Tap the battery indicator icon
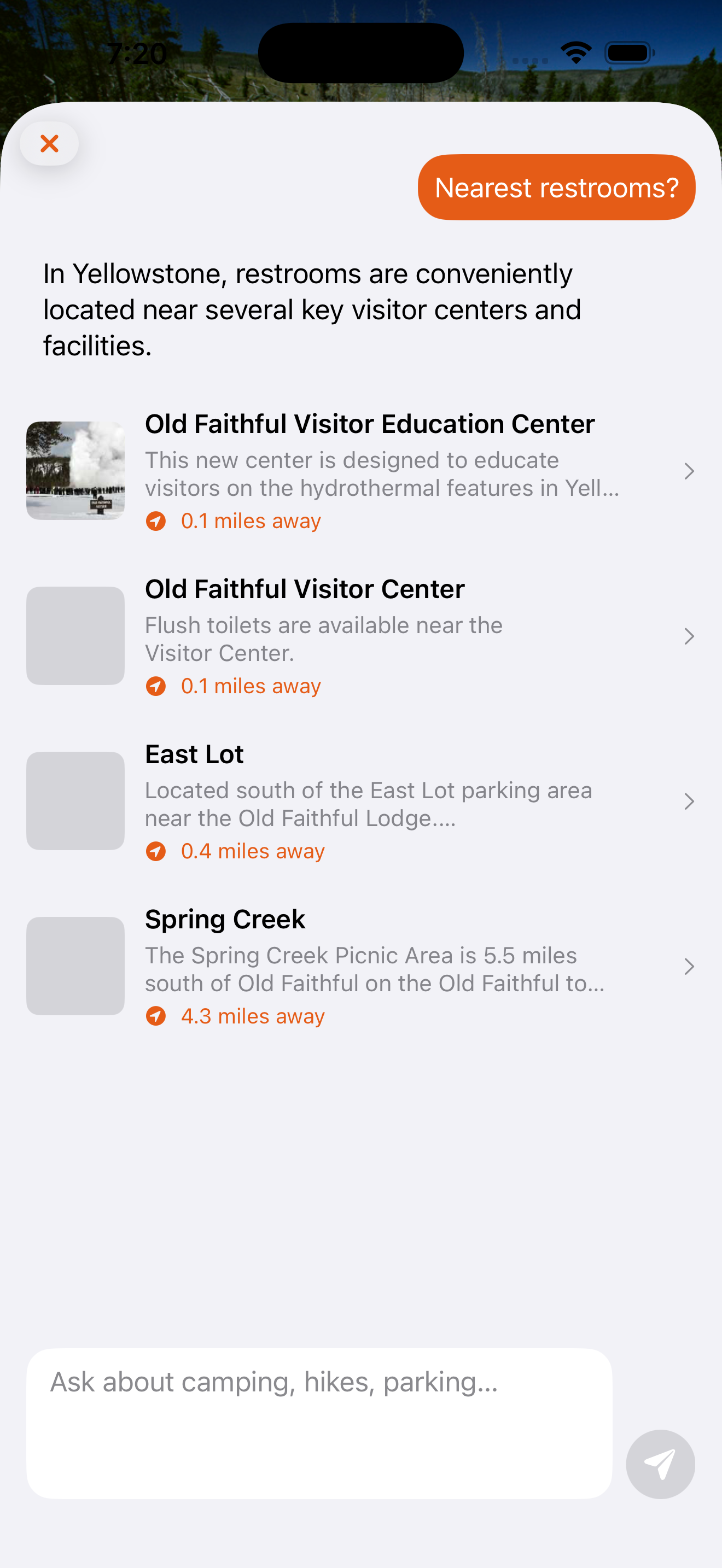 click(x=630, y=52)
